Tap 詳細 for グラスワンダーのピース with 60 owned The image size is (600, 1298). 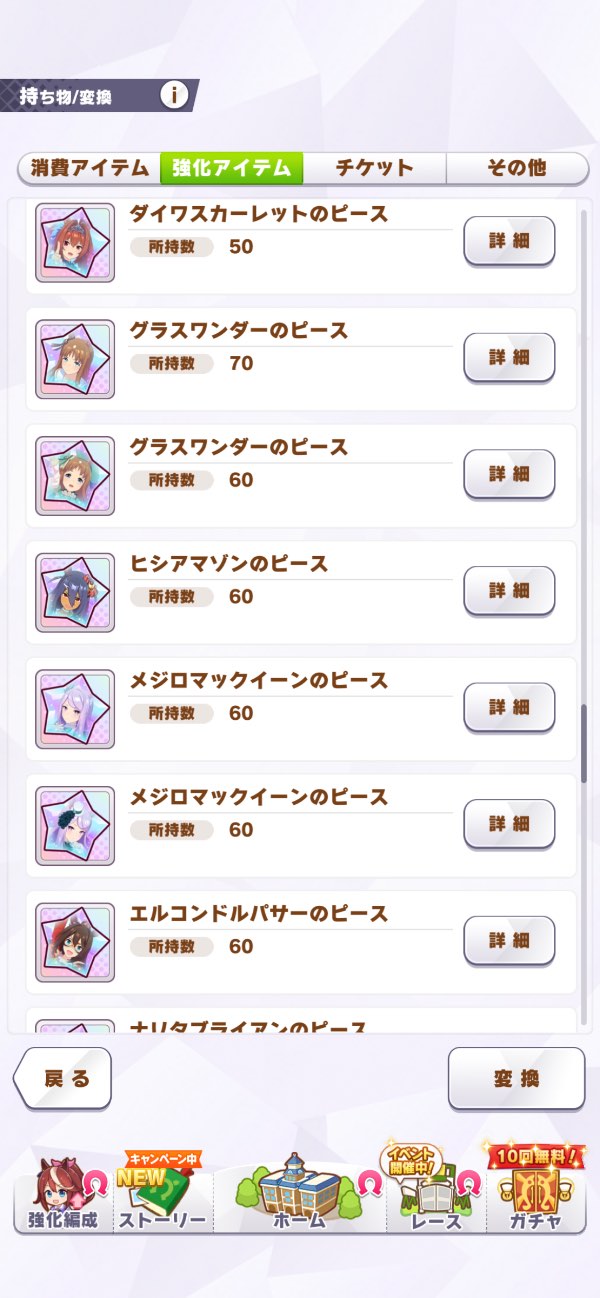pyautogui.click(x=509, y=474)
